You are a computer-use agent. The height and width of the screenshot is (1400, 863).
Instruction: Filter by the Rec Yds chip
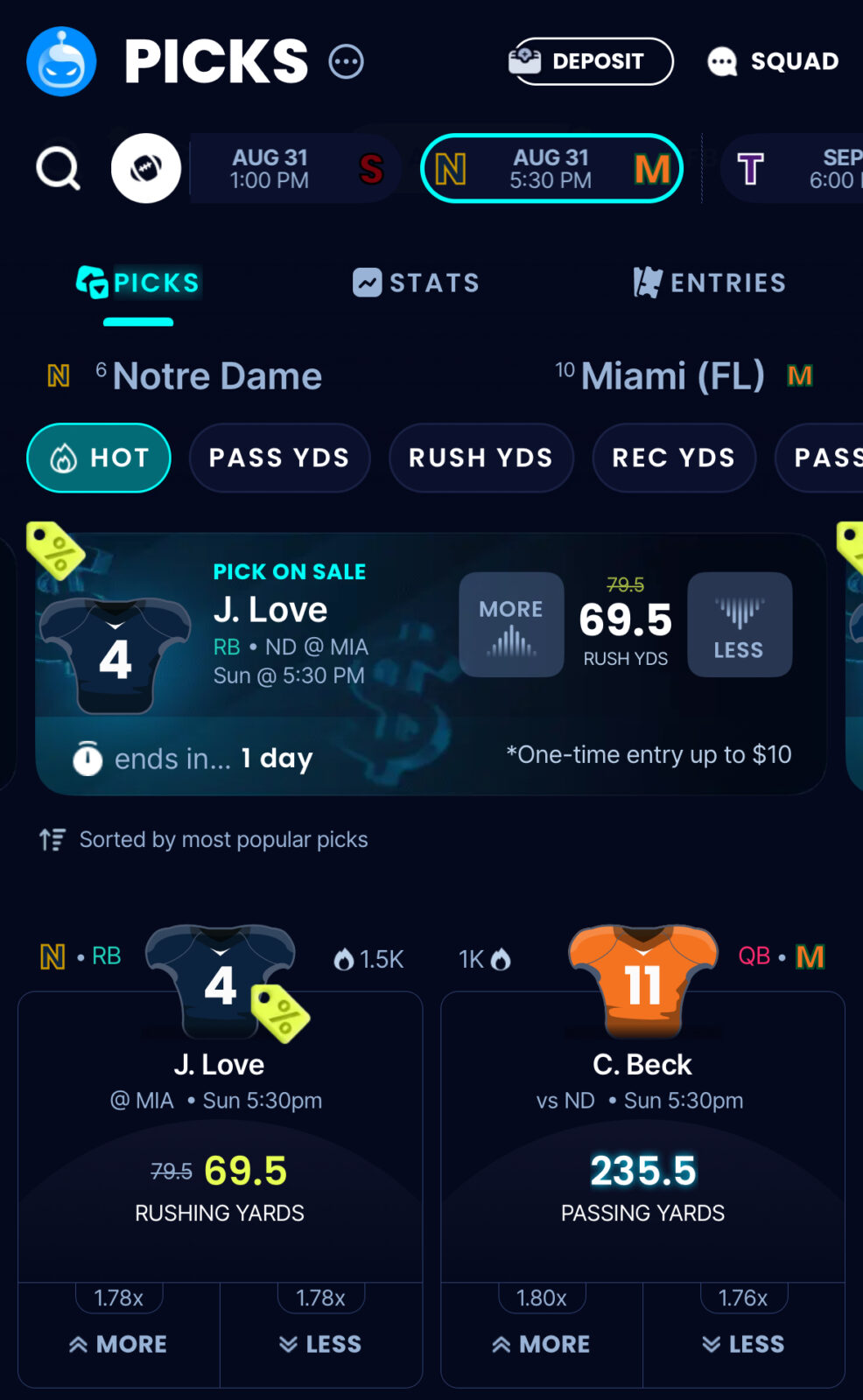coord(673,458)
